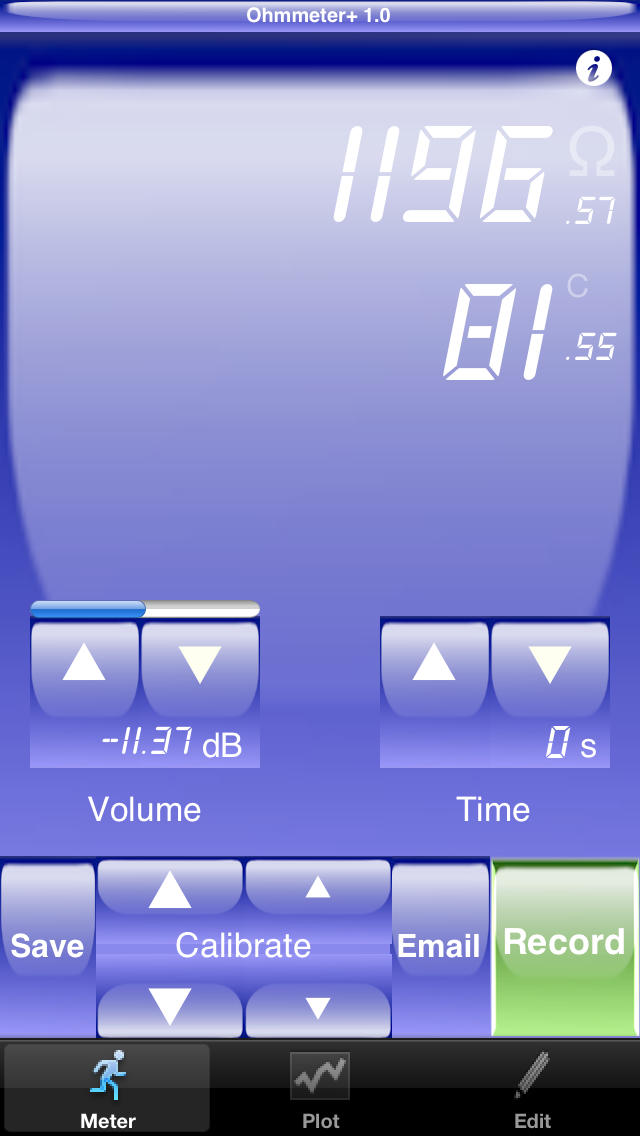The height and width of the screenshot is (1136, 640).
Task: Tap the Save button
Action: click(x=48, y=946)
